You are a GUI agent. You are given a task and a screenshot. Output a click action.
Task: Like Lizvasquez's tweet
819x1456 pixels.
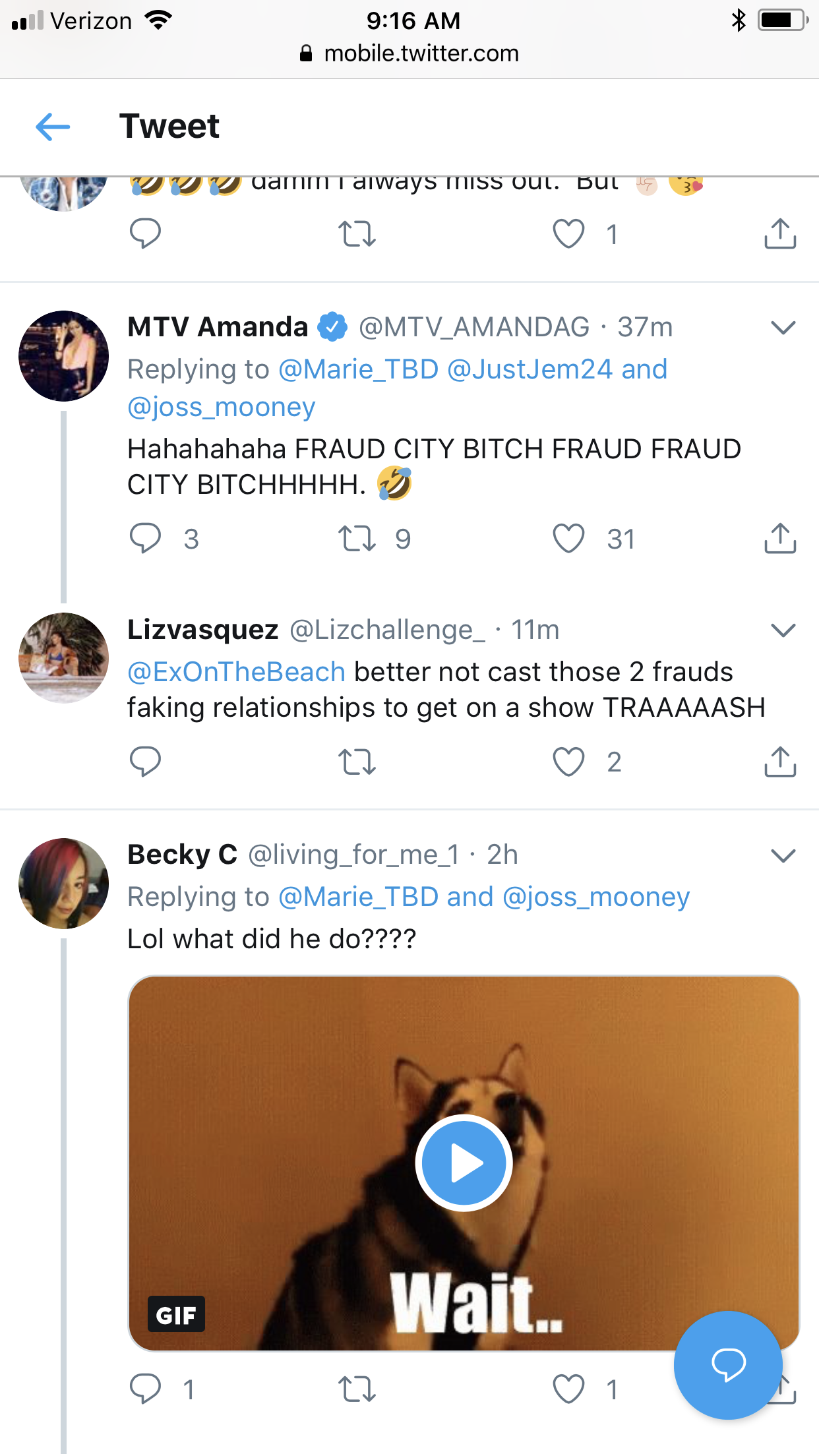pos(568,762)
